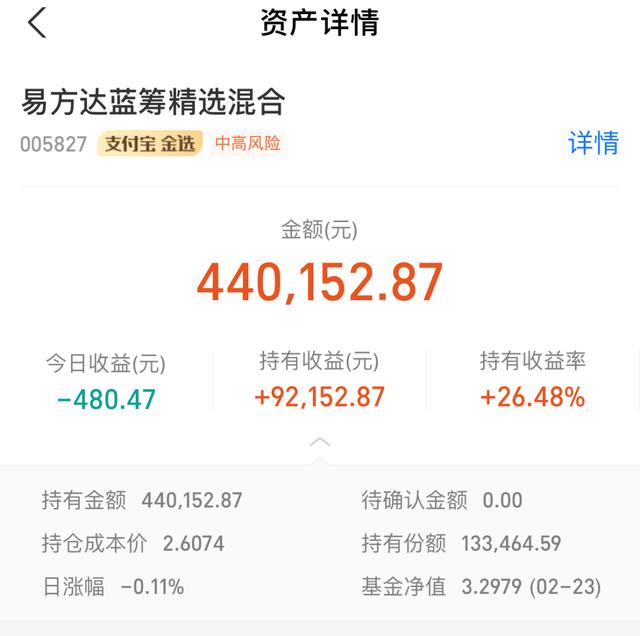The width and height of the screenshot is (640, 636).
Task: Collapse the holdings details with the chevron
Action: point(319,442)
